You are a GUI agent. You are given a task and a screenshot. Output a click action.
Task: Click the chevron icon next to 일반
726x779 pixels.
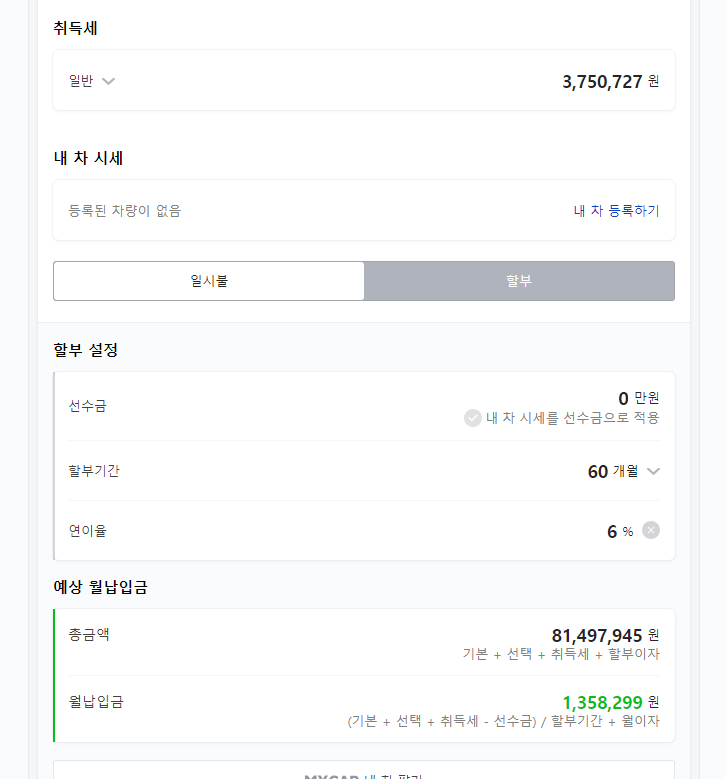point(107,81)
